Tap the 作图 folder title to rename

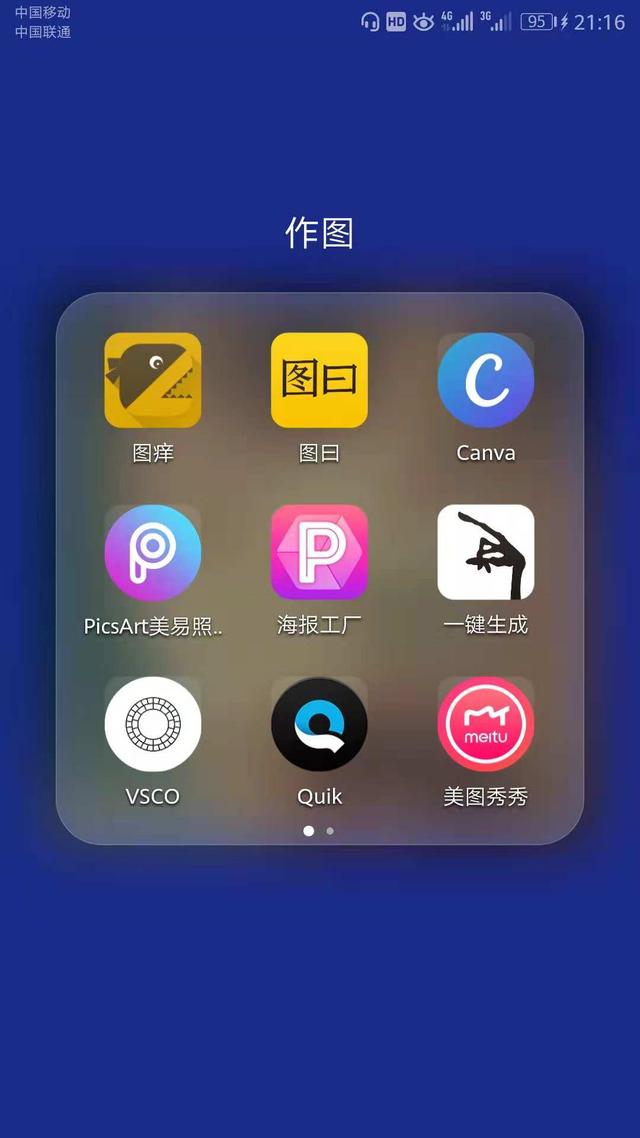(319, 234)
